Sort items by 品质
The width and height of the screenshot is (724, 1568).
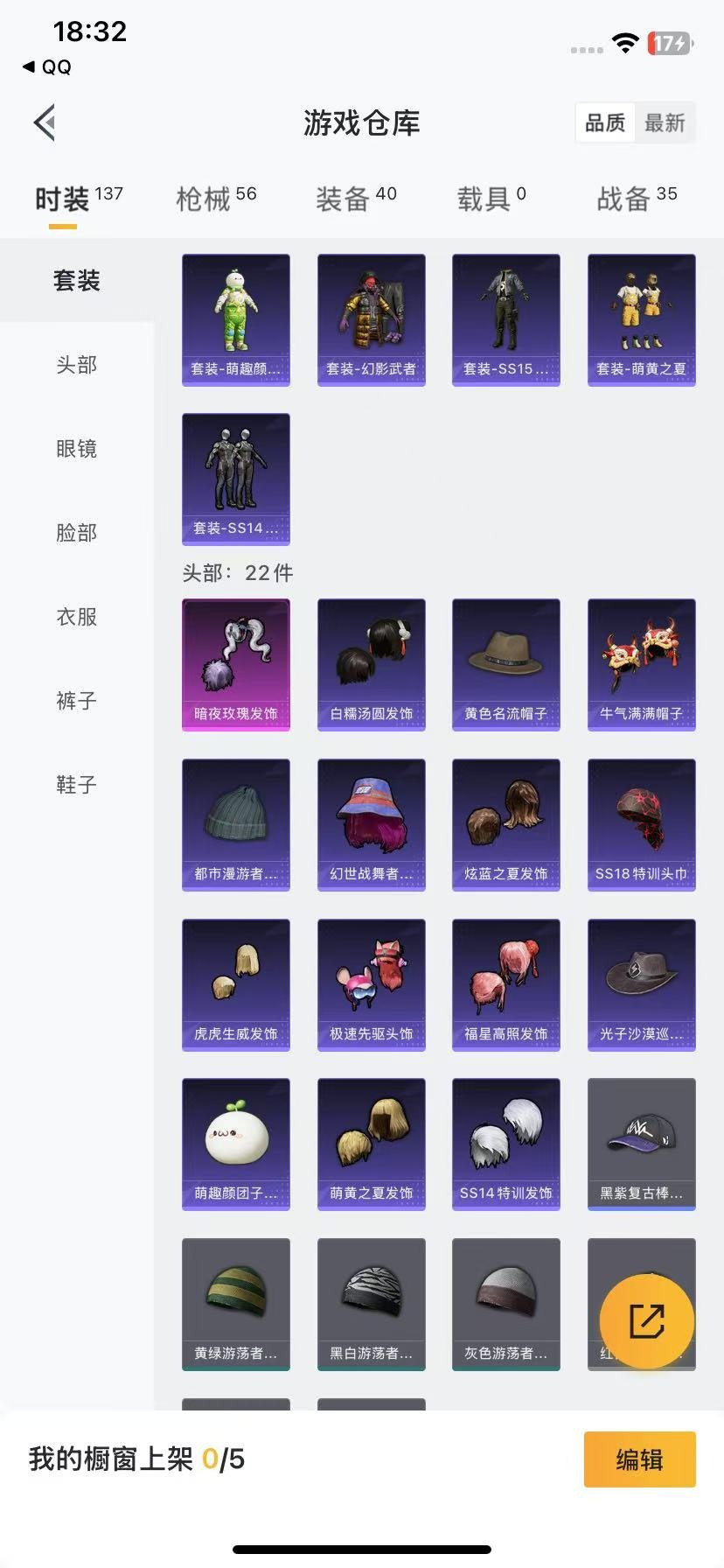tap(605, 122)
